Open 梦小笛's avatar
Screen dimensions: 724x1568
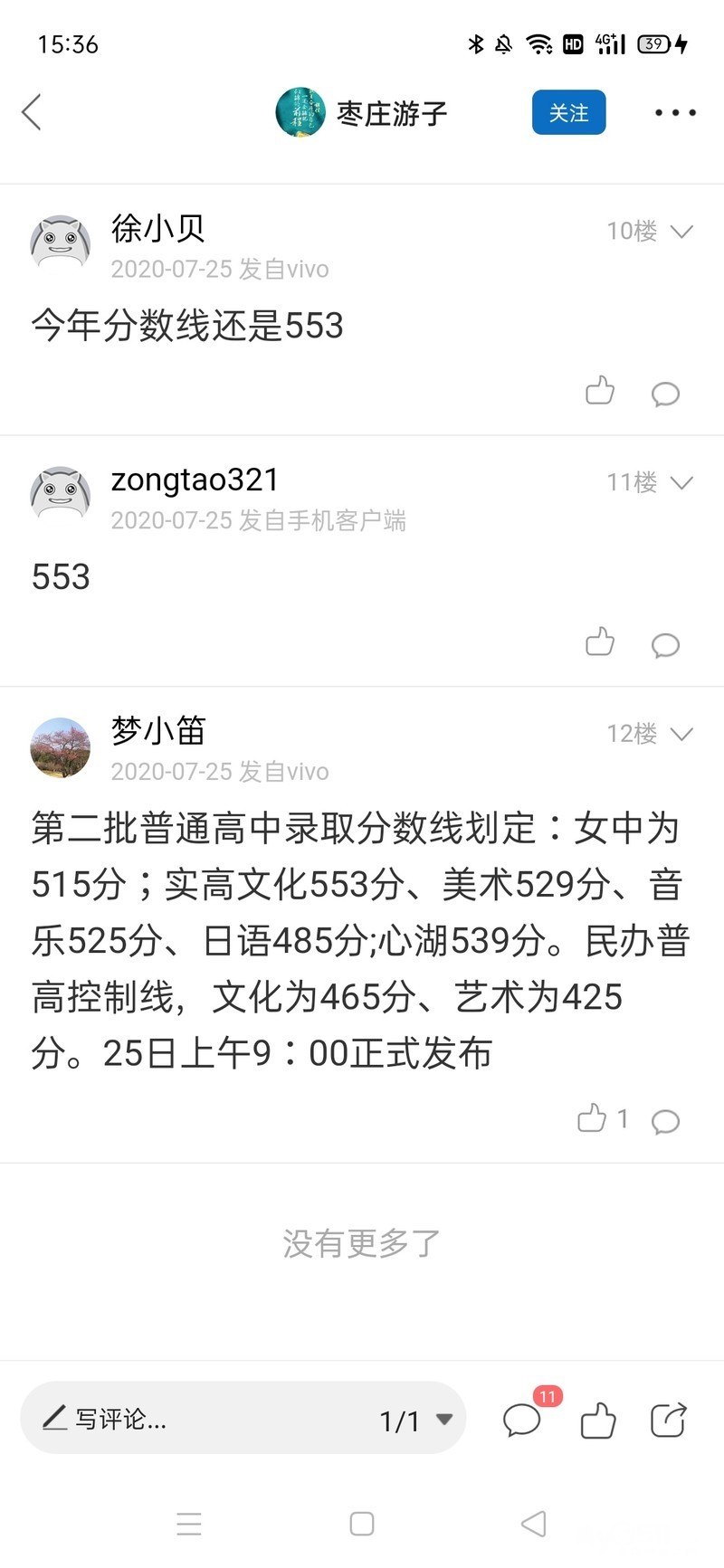[61, 748]
